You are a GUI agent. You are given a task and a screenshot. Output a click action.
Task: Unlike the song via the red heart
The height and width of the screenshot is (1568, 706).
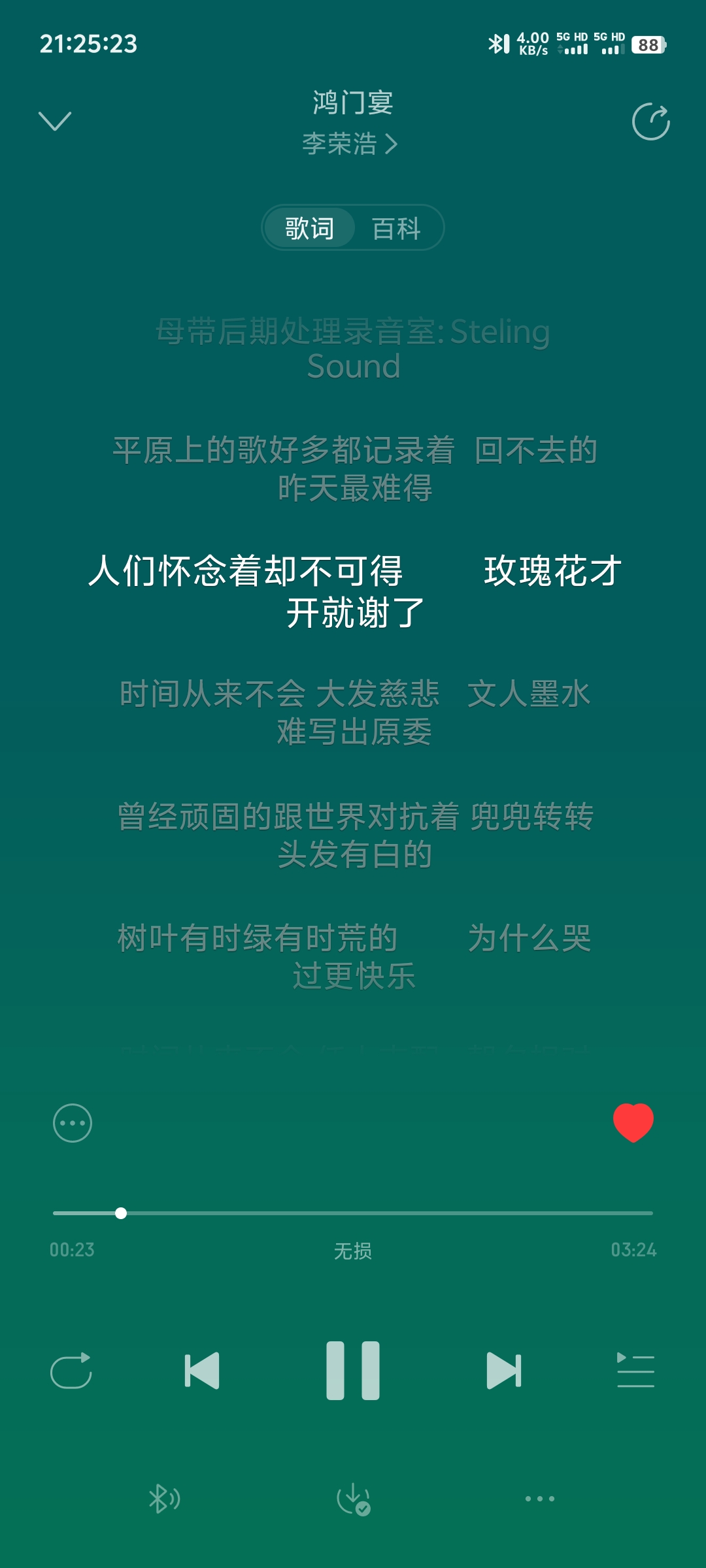click(x=633, y=1122)
